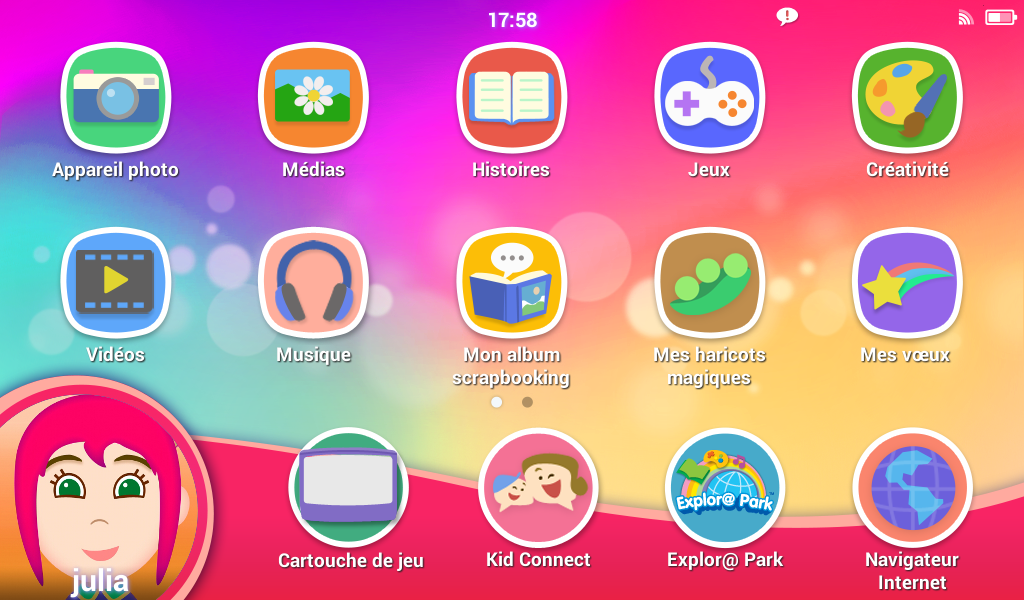Launch the Vidéos player
Image resolution: width=1024 pixels, height=600 pixels.
[x=116, y=282]
